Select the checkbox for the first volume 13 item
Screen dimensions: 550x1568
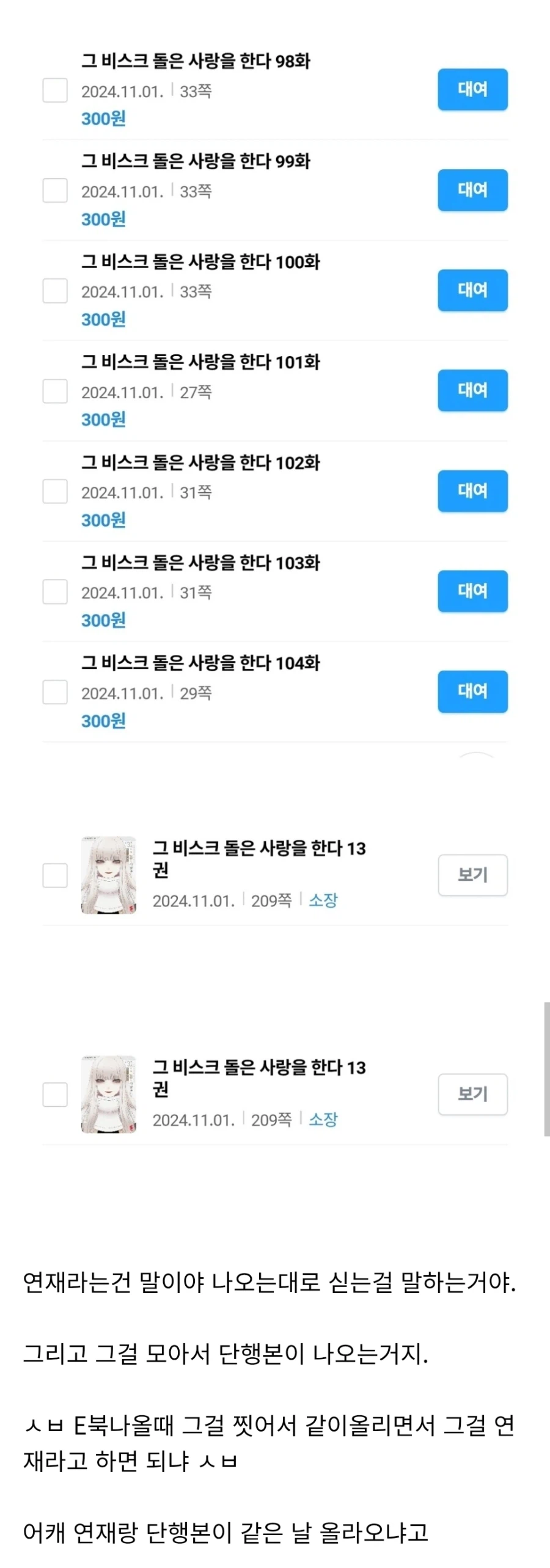point(54,875)
